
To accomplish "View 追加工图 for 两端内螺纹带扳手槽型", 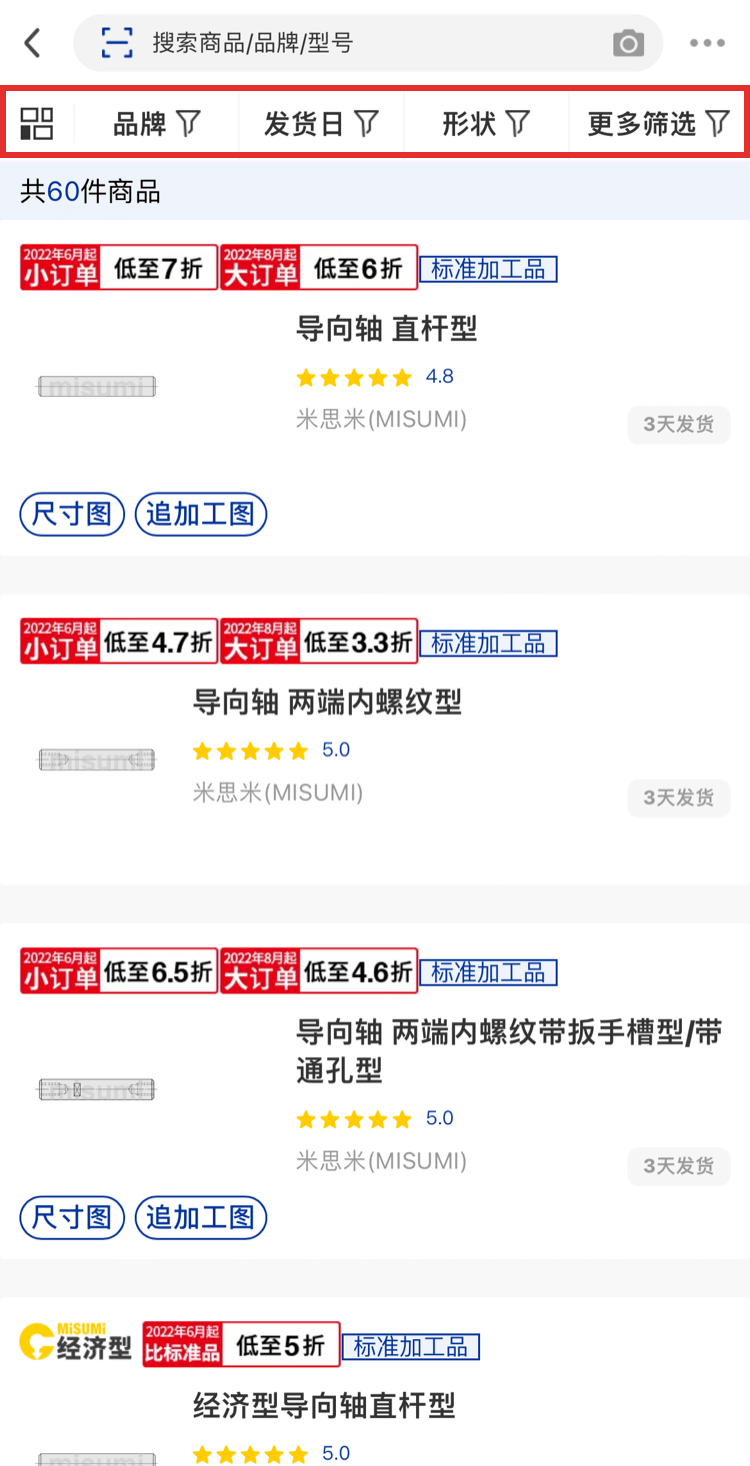I will point(201,1217).
